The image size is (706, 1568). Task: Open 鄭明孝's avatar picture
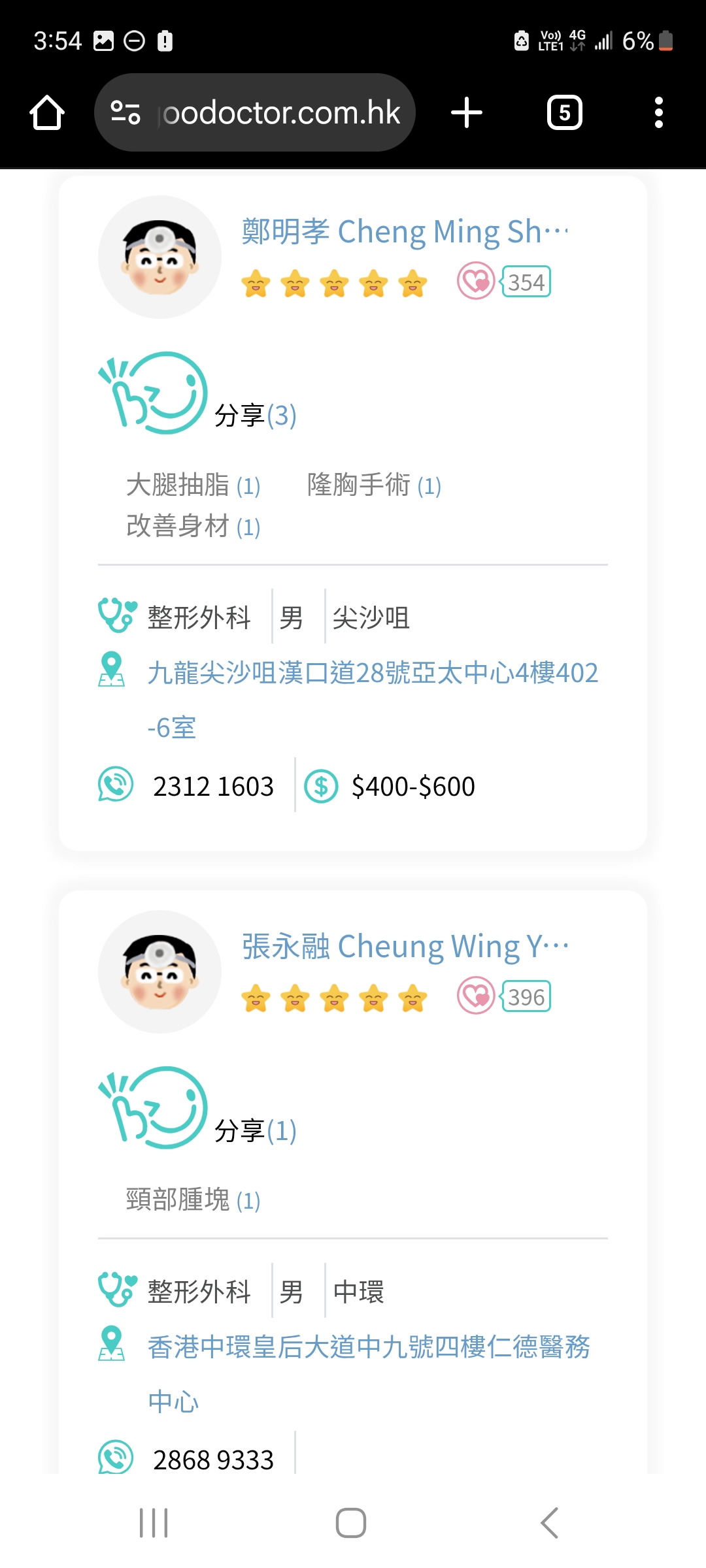click(160, 257)
